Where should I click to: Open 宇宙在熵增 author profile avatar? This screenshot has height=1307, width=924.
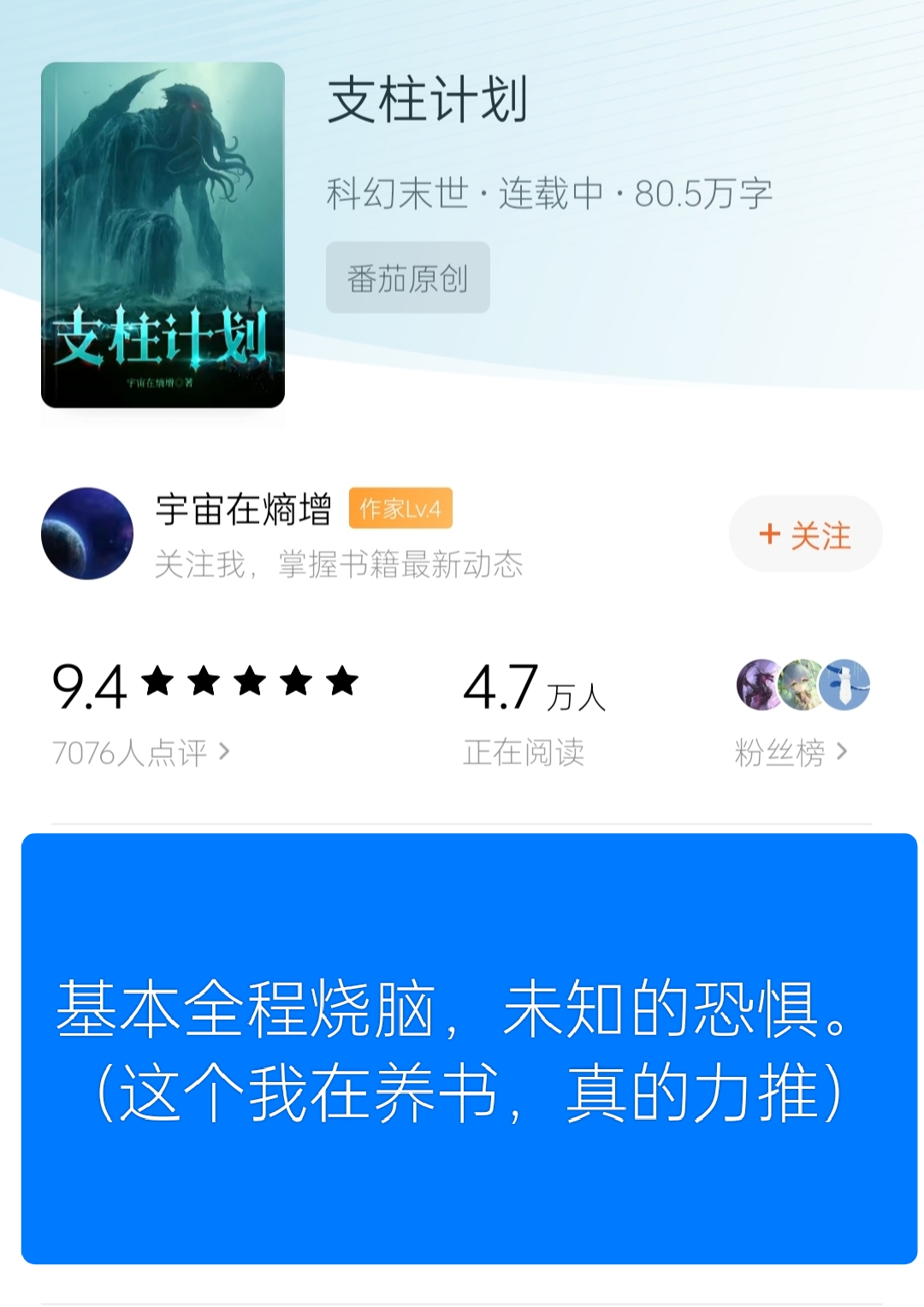(x=87, y=534)
